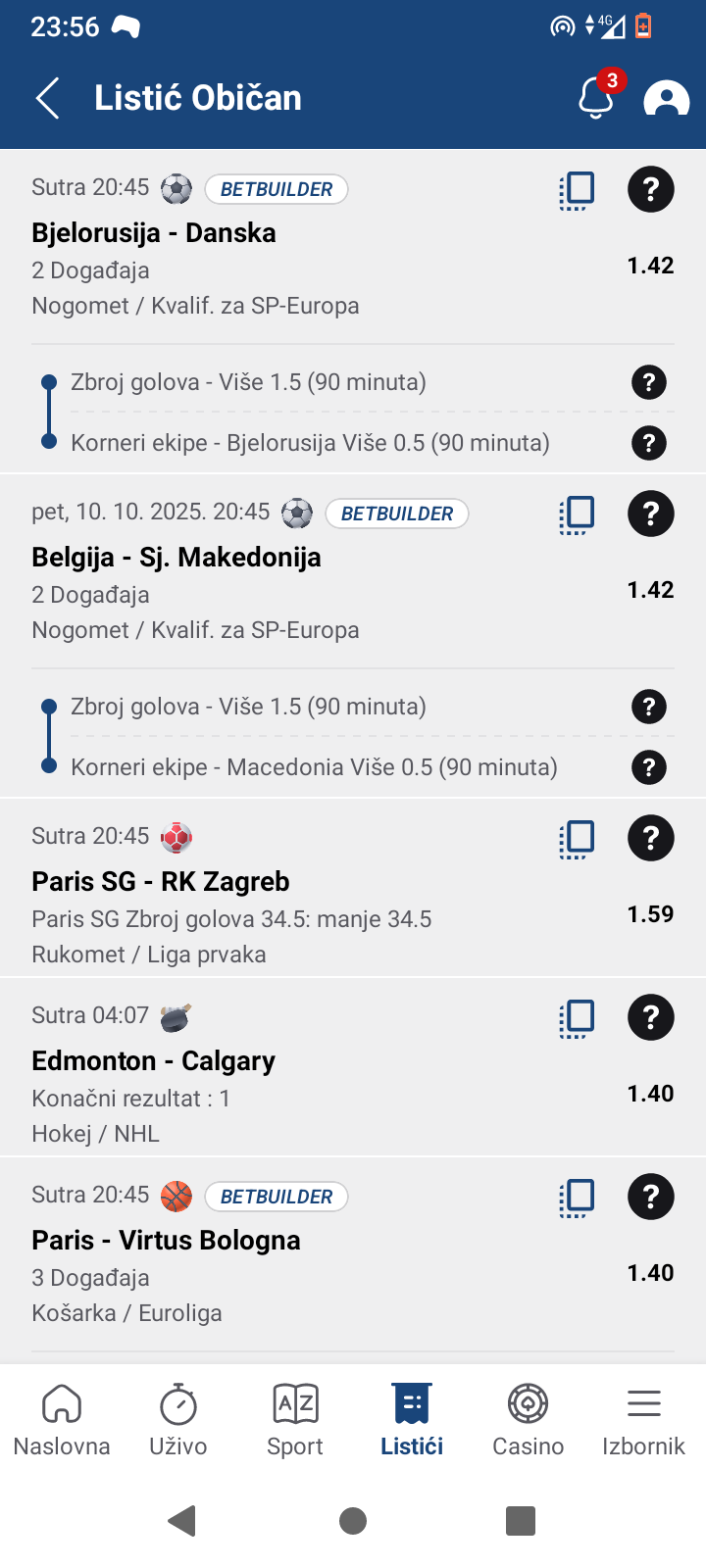Open the Izbornik menu
The image size is (706, 1568).
(x=643, y=1420)
